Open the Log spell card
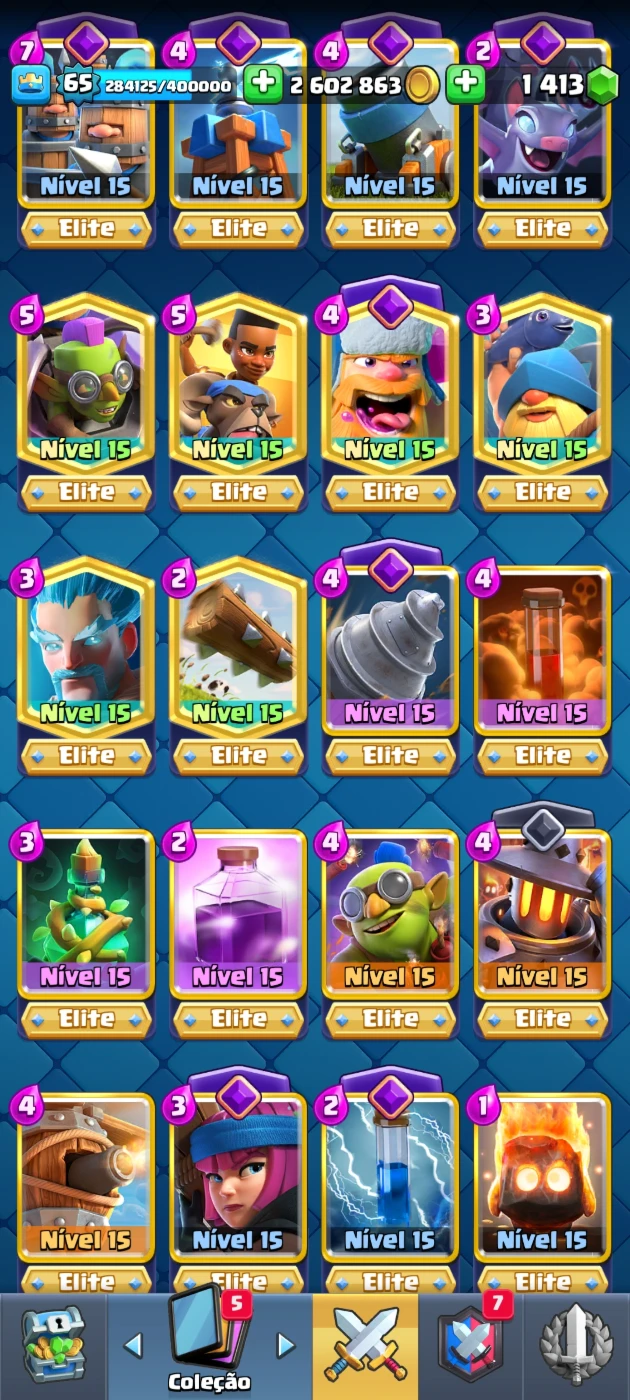630x1400 pixels. 238,650
